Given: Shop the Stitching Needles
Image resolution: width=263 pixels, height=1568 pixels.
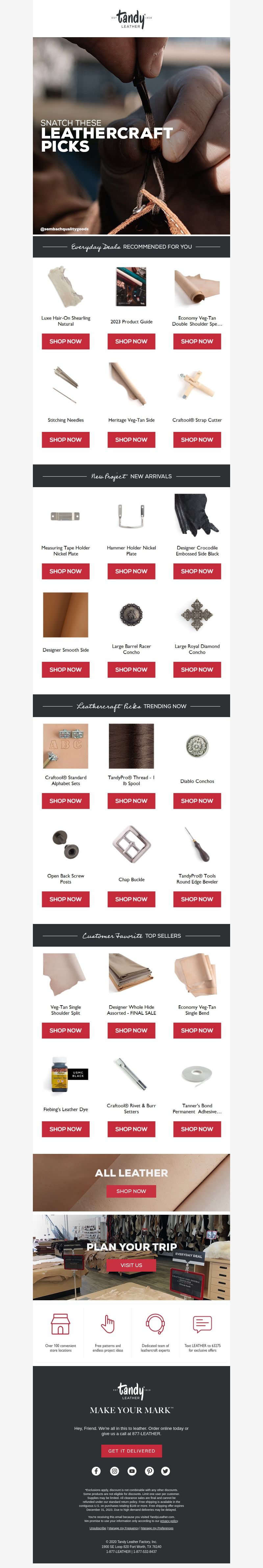Looking at the screenshot, I should (x=66, y=439).
